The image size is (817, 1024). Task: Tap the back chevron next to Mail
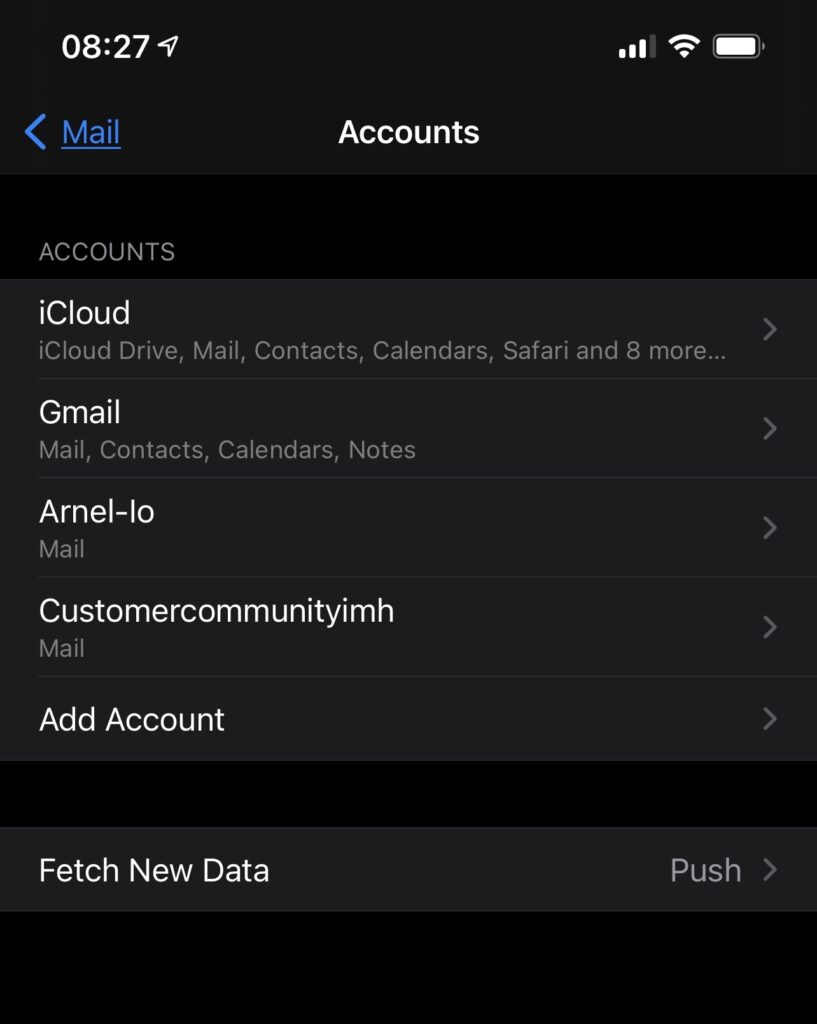pyautogui.click(x=34, y=132)
